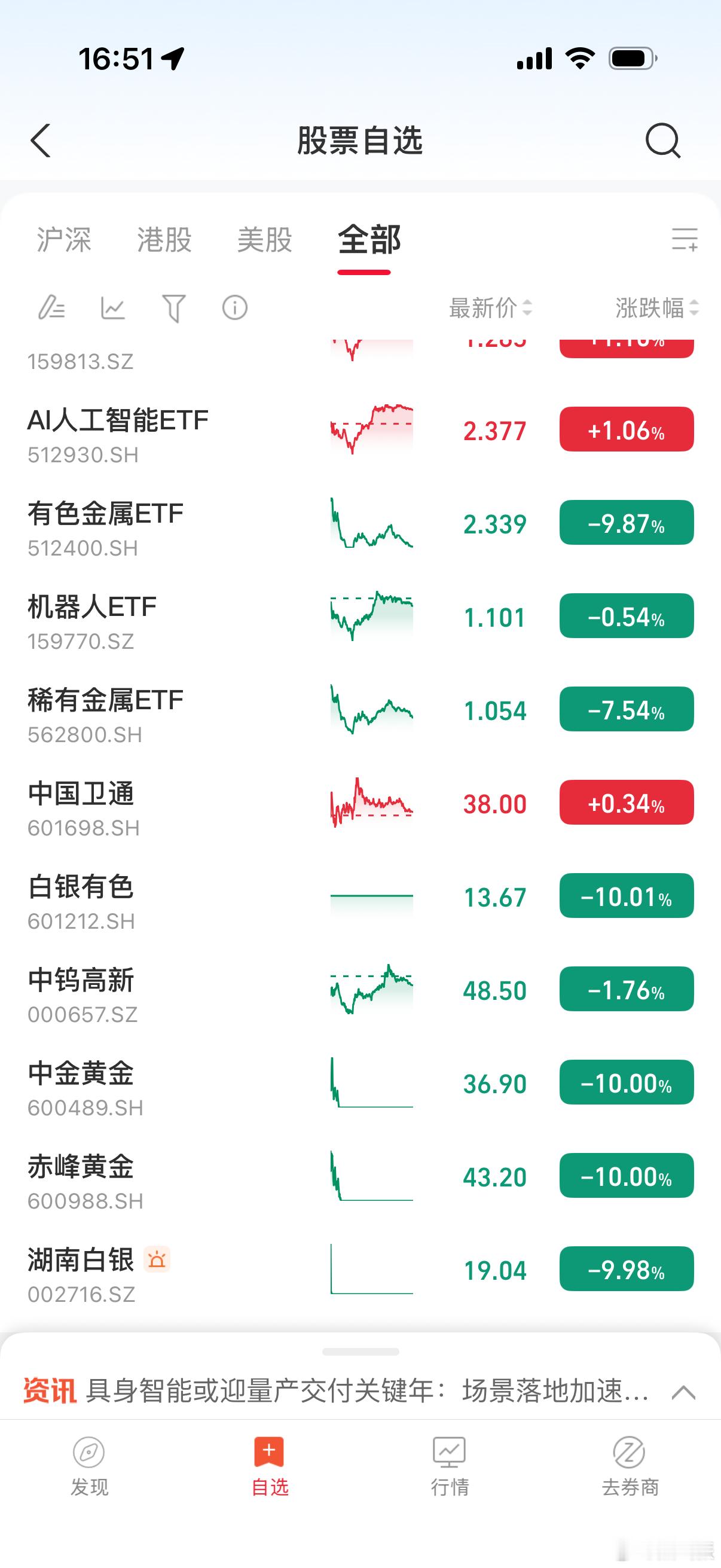
Task: Switch to the 港股 tab
Action: 164,239
